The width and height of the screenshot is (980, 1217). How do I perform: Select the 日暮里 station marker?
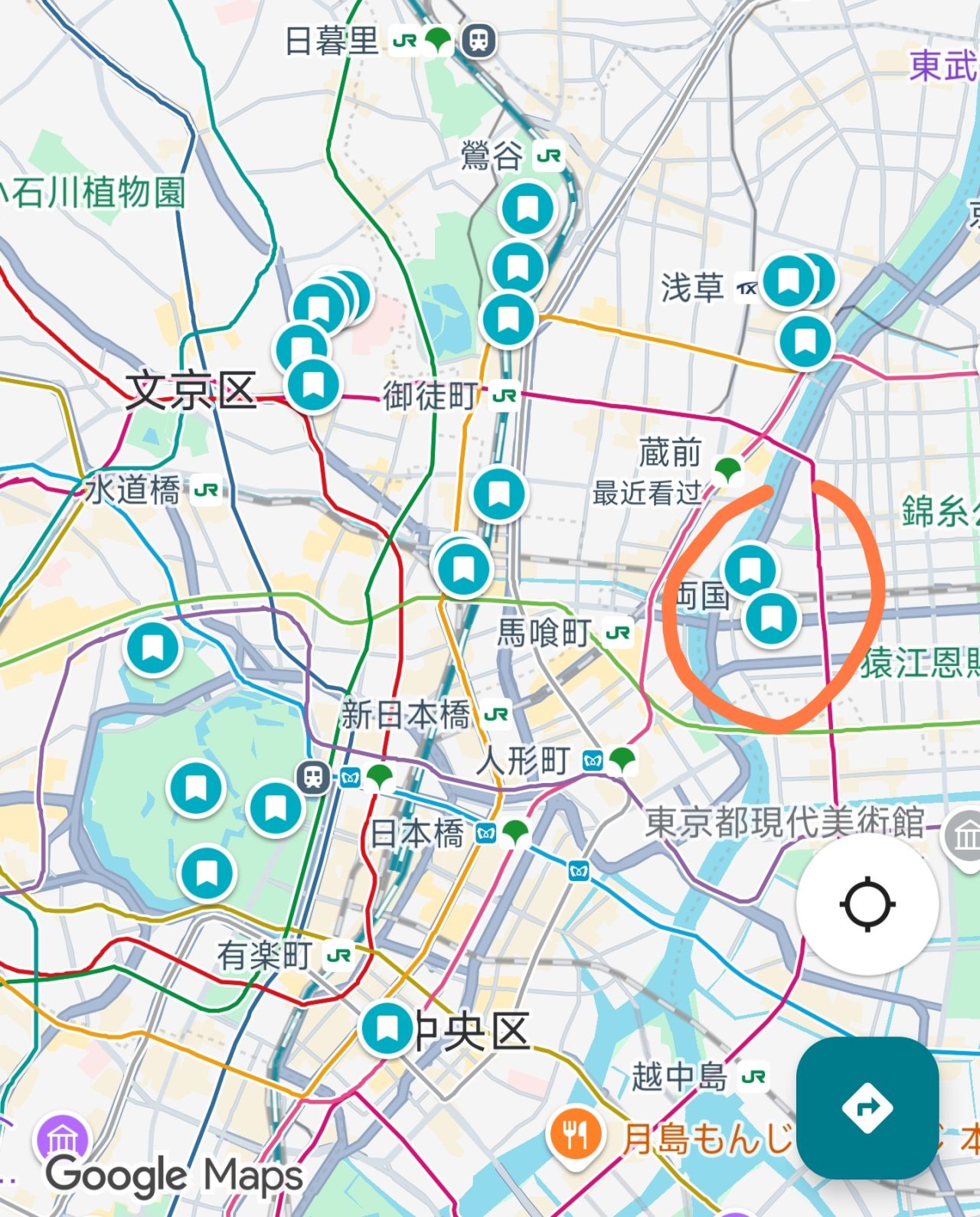click(x=479, y=41)
